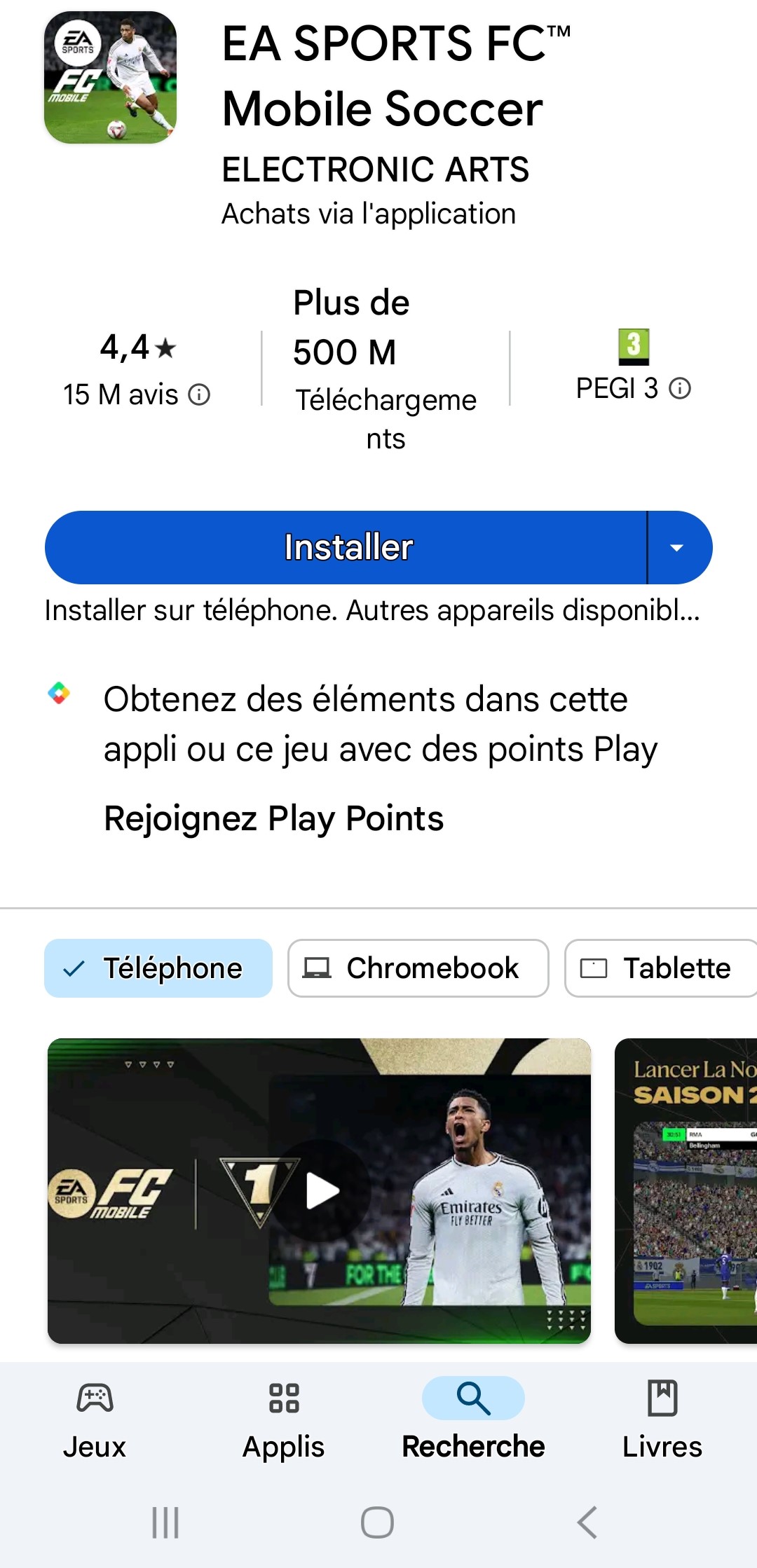Open the install options dropdown arrow
Image resolution: width=757 pixels, height=1568 pixels.
pos(677,547)
